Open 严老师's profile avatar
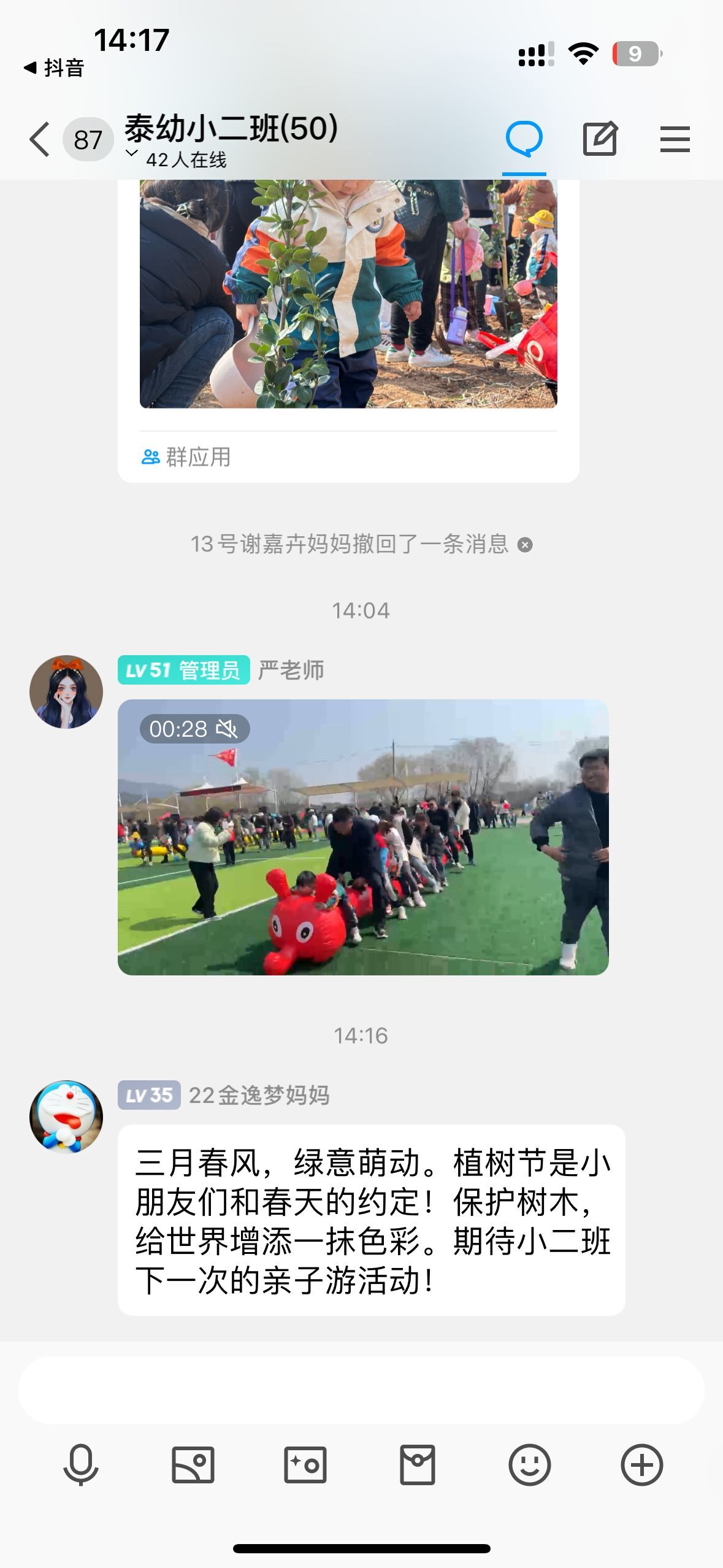This screenshot has width=723, height=1568. tap(66, 692)
